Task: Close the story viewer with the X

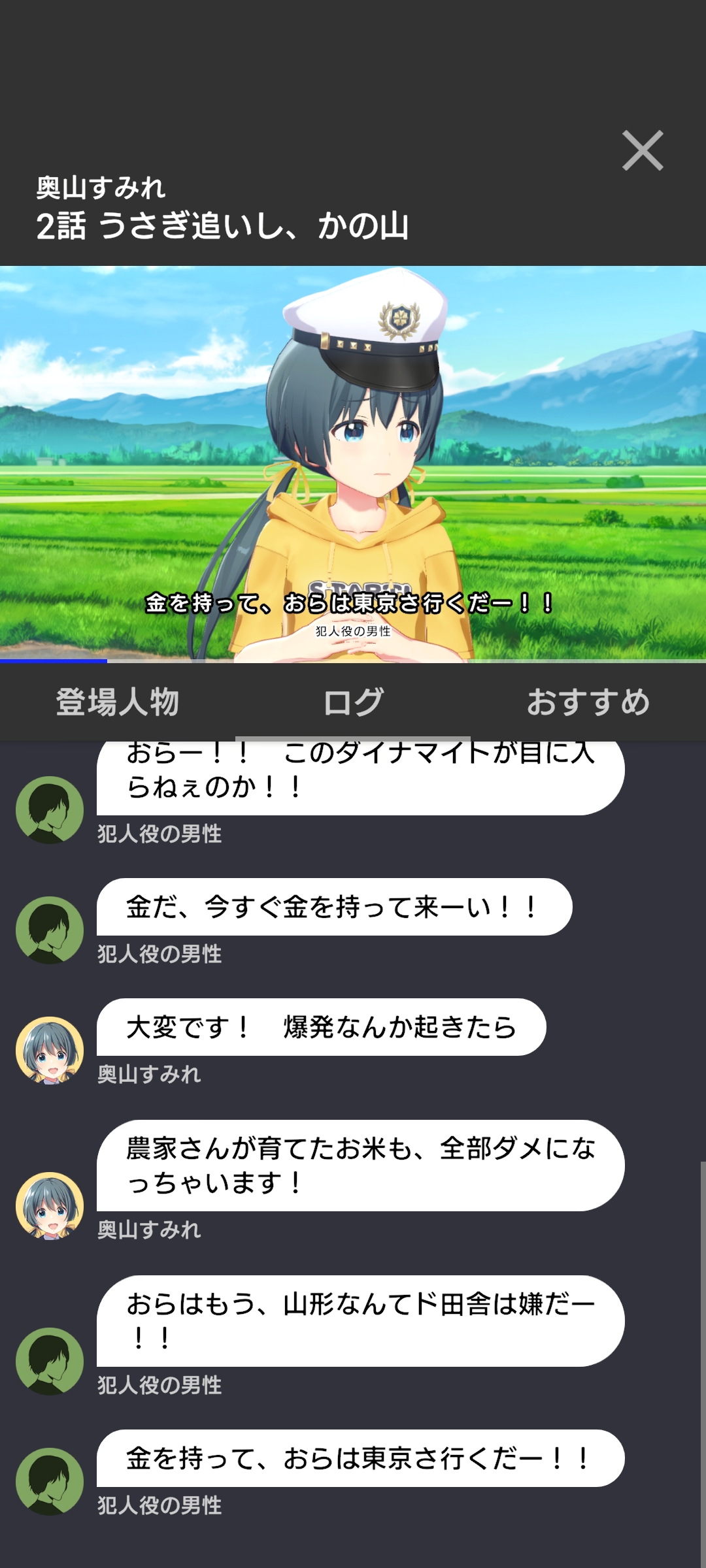Action: (643, 151)
